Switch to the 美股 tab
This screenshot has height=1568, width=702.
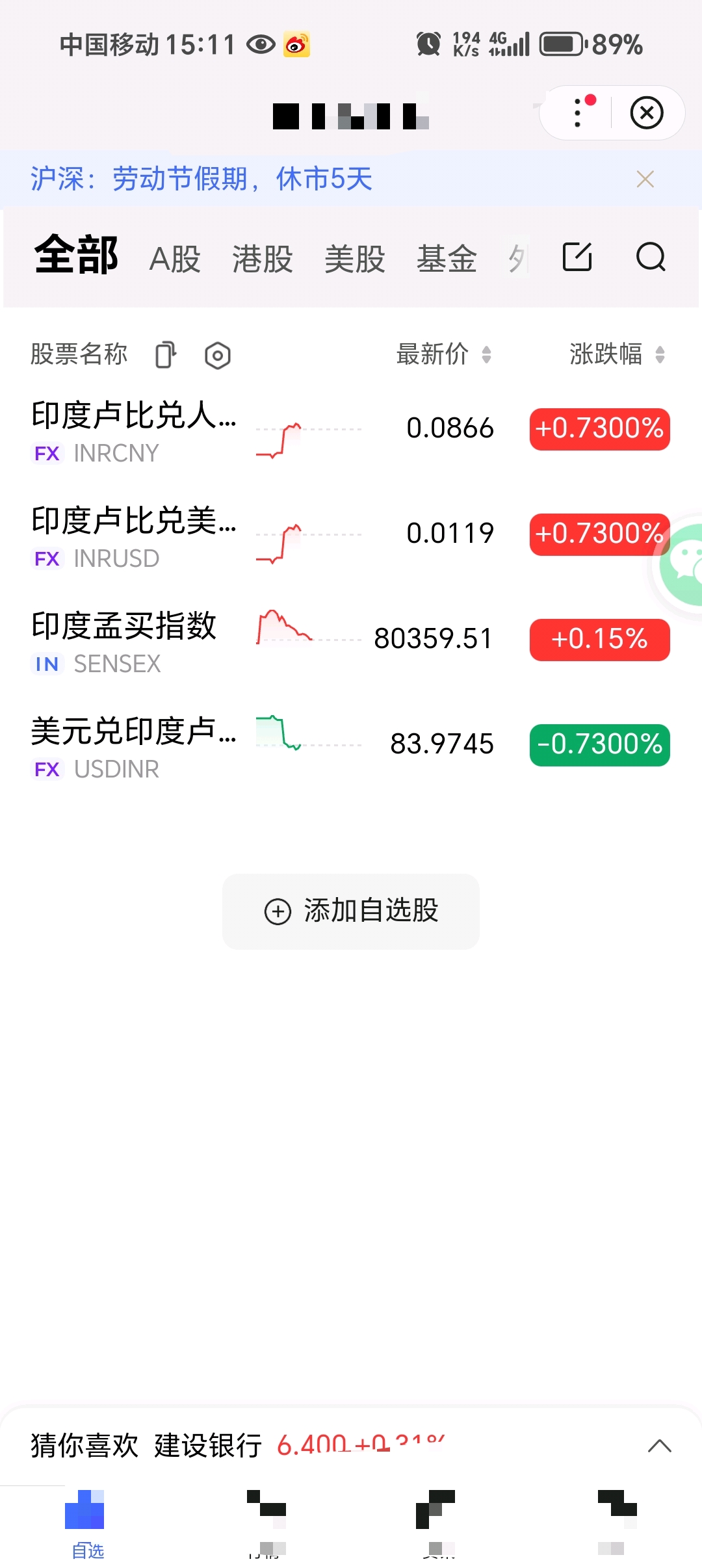355,259
